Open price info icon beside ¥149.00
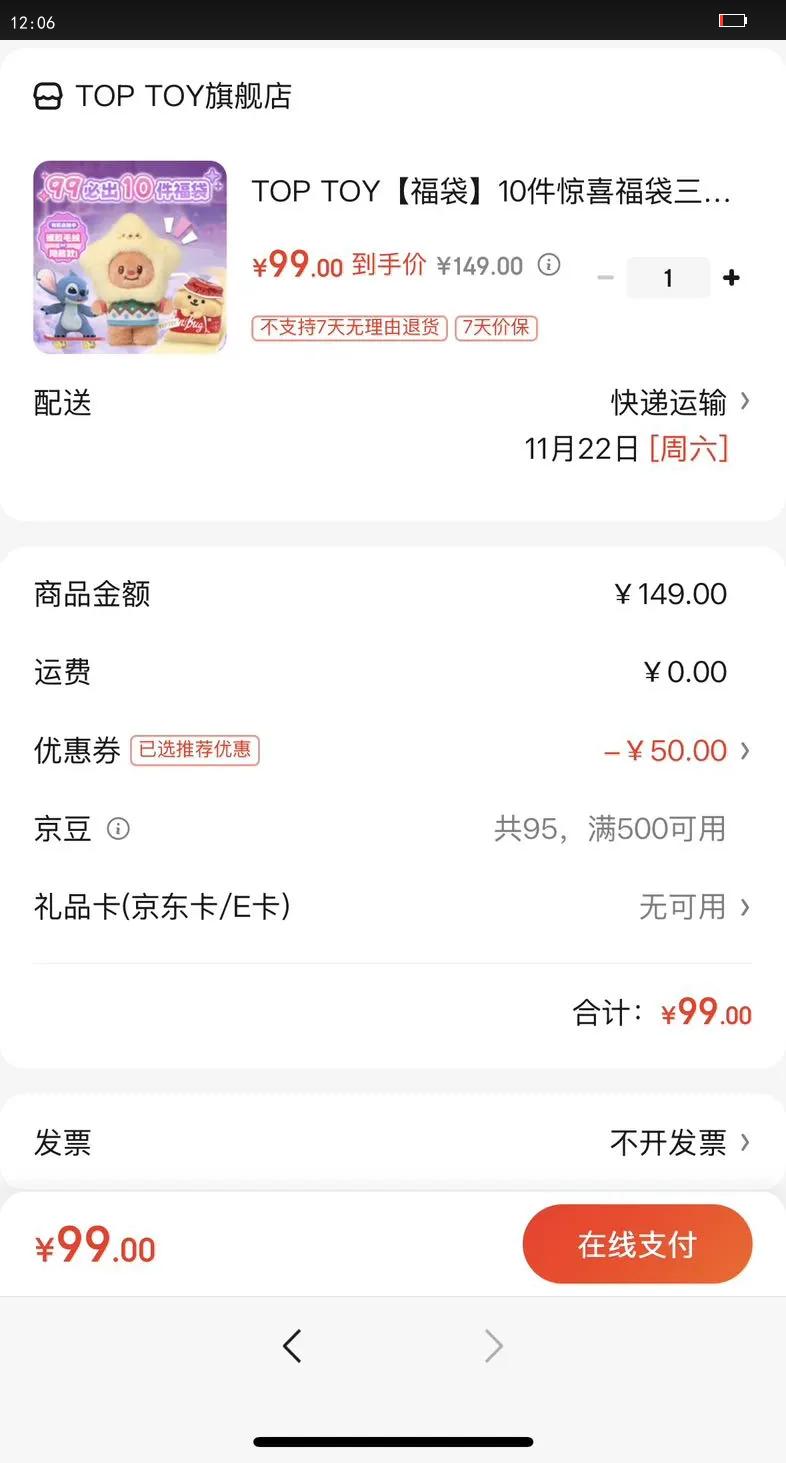The height and width of the screenshot is (1463, 786). coord(548,265)
